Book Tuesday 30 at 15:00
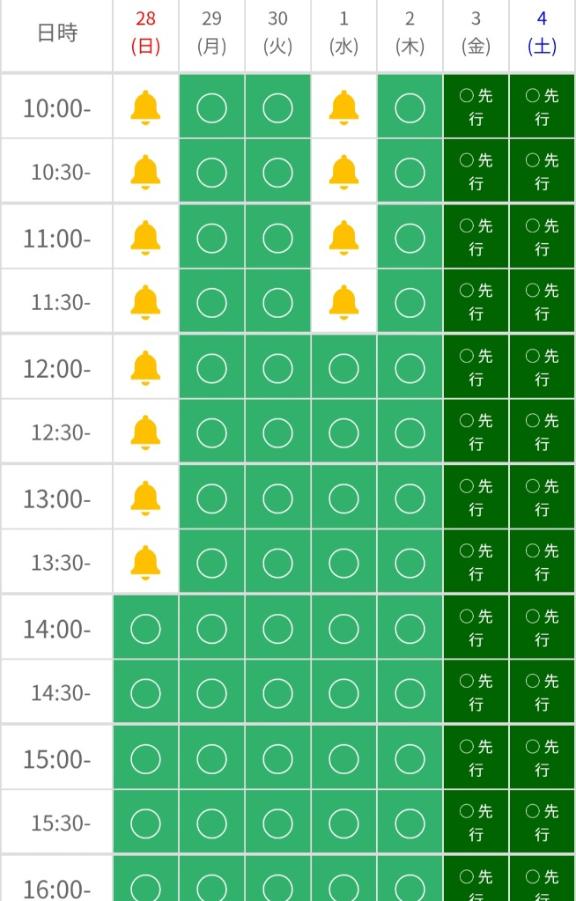576x901 pixels. point(278,758)
